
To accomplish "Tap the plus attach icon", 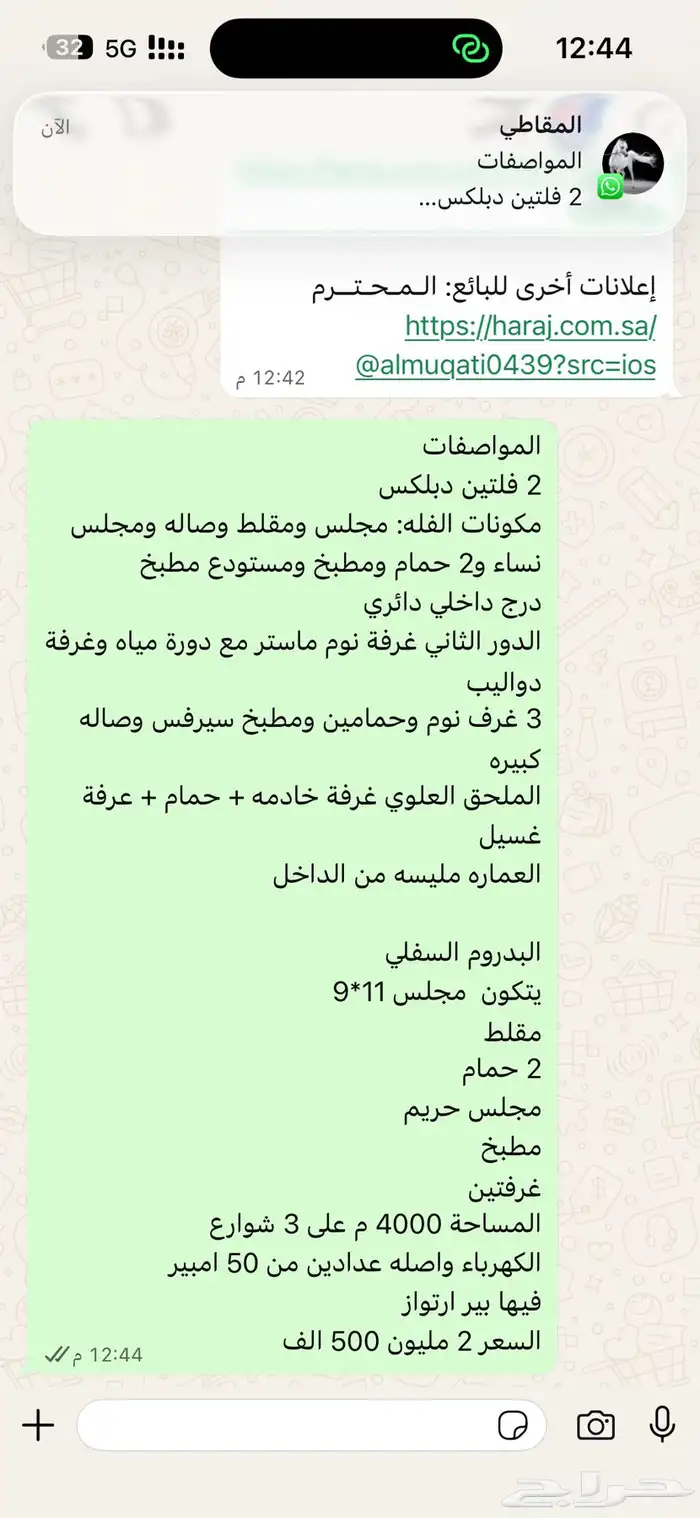I will (38, 1425).
